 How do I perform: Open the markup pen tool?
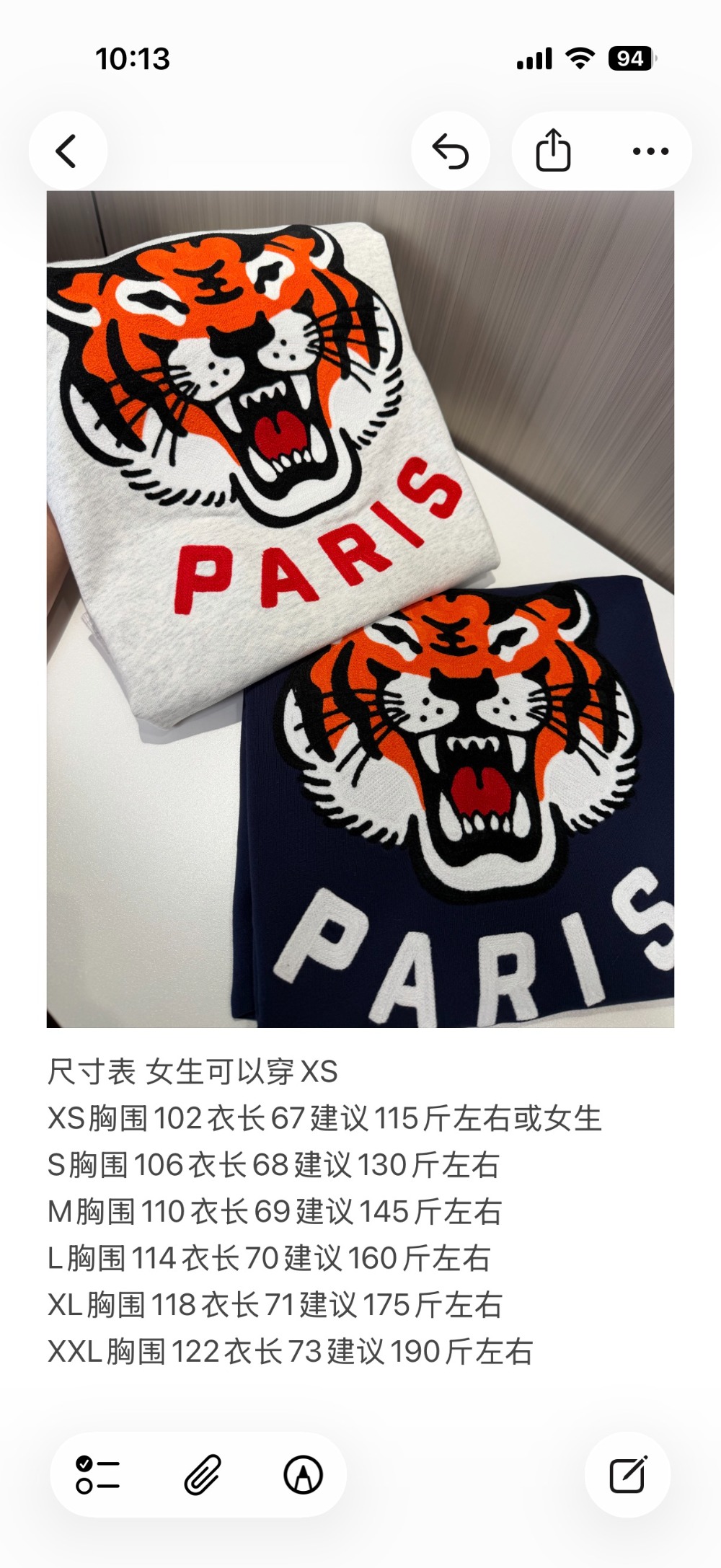[x=303, y=1474]
